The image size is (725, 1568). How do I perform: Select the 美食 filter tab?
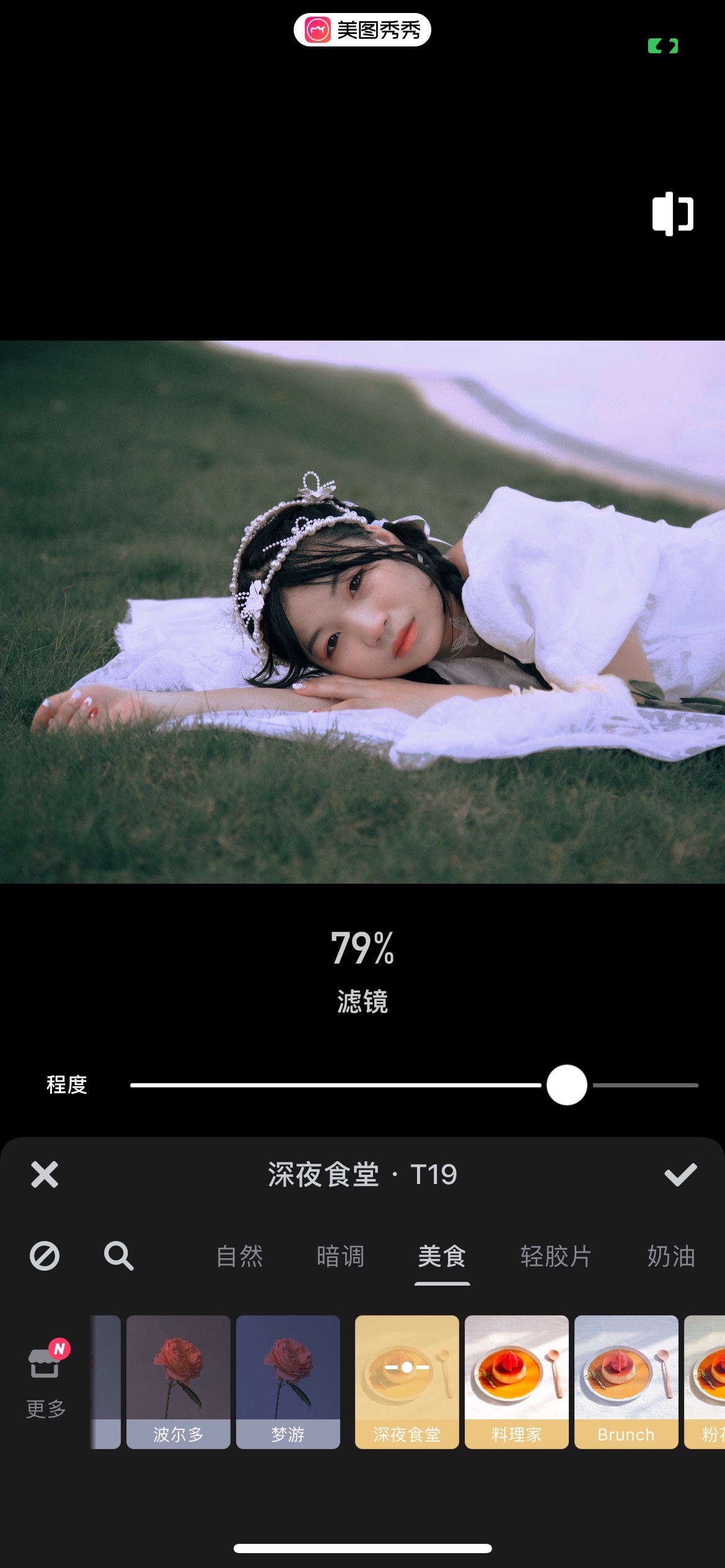[x=442, y=1256]
